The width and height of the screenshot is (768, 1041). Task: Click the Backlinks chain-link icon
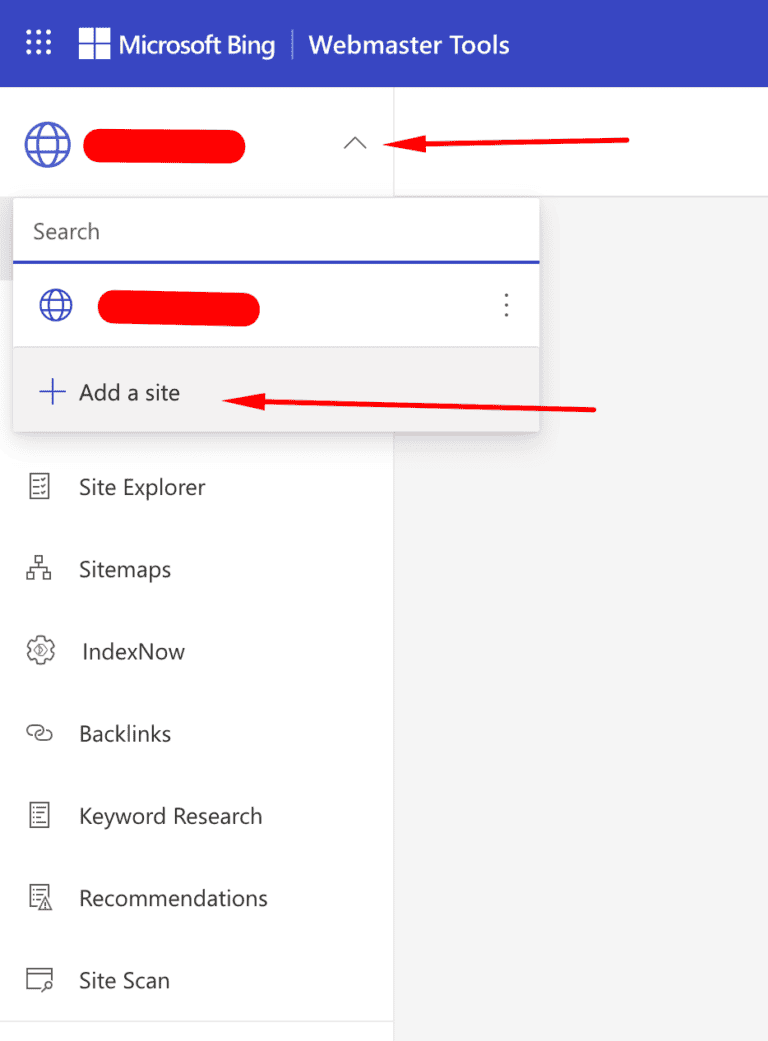tap(40, 733)
